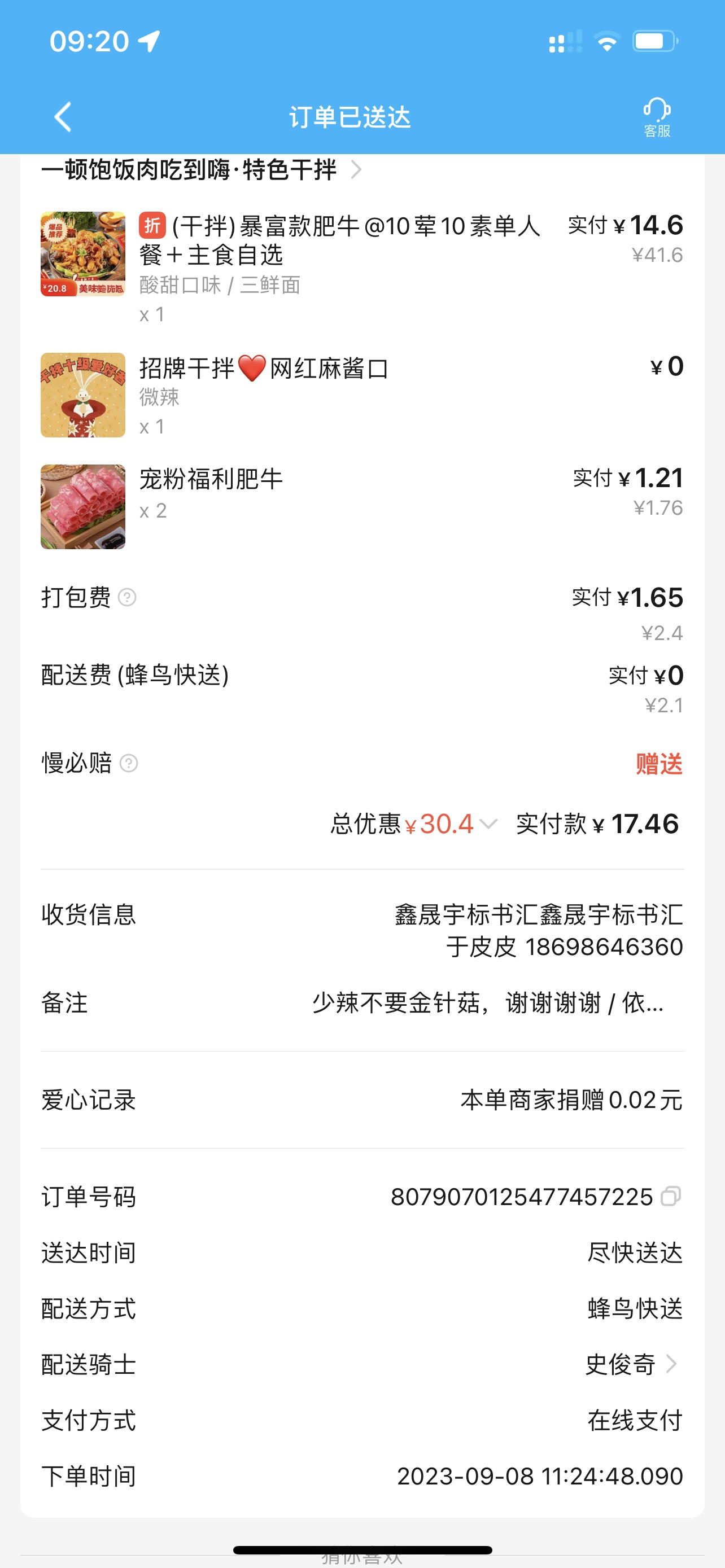
Task: Open the store 一顿饱饭肉吃到嗨·特色干拌
Action: tap(201, 170)
